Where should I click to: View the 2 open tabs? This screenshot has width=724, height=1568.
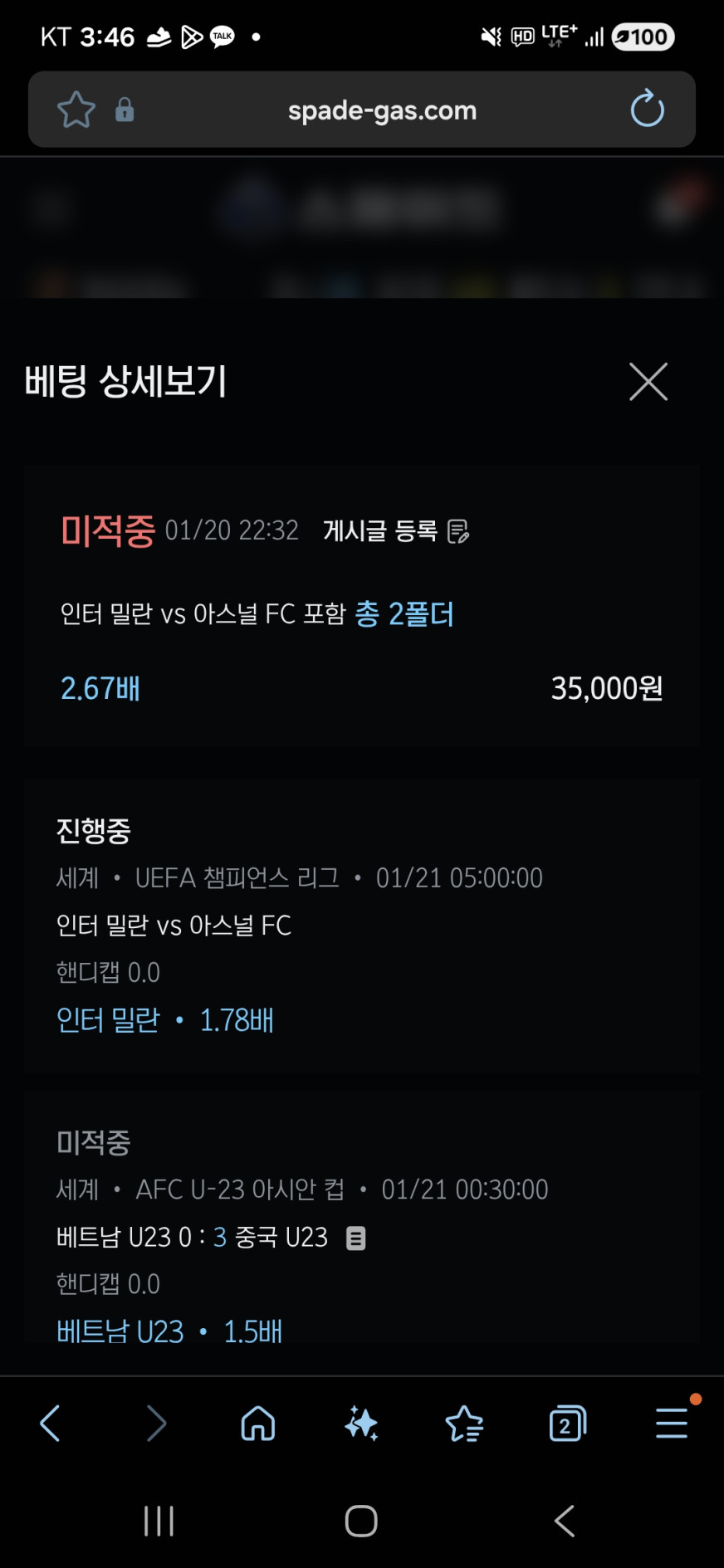tap(567, 1424)
